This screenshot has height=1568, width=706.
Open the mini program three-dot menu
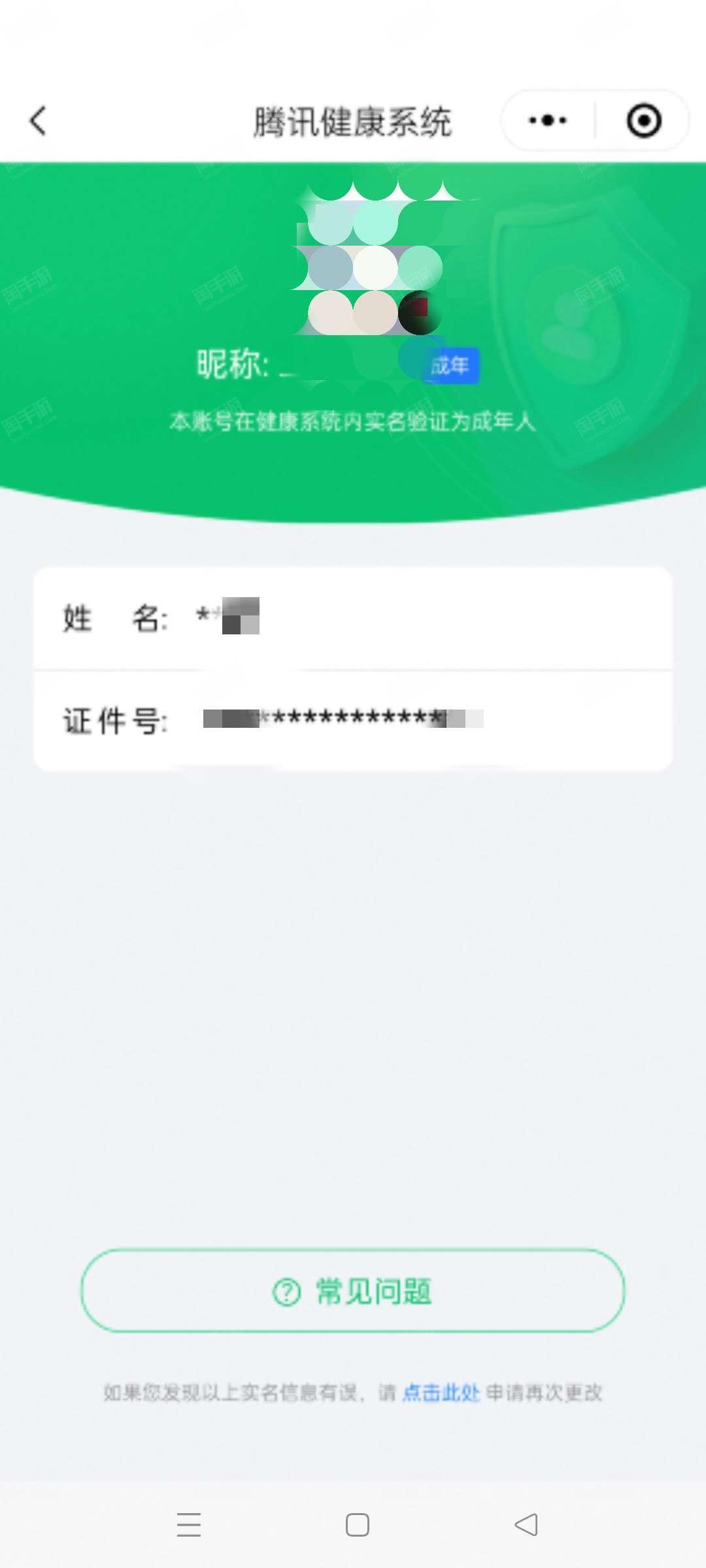[548, 121]
